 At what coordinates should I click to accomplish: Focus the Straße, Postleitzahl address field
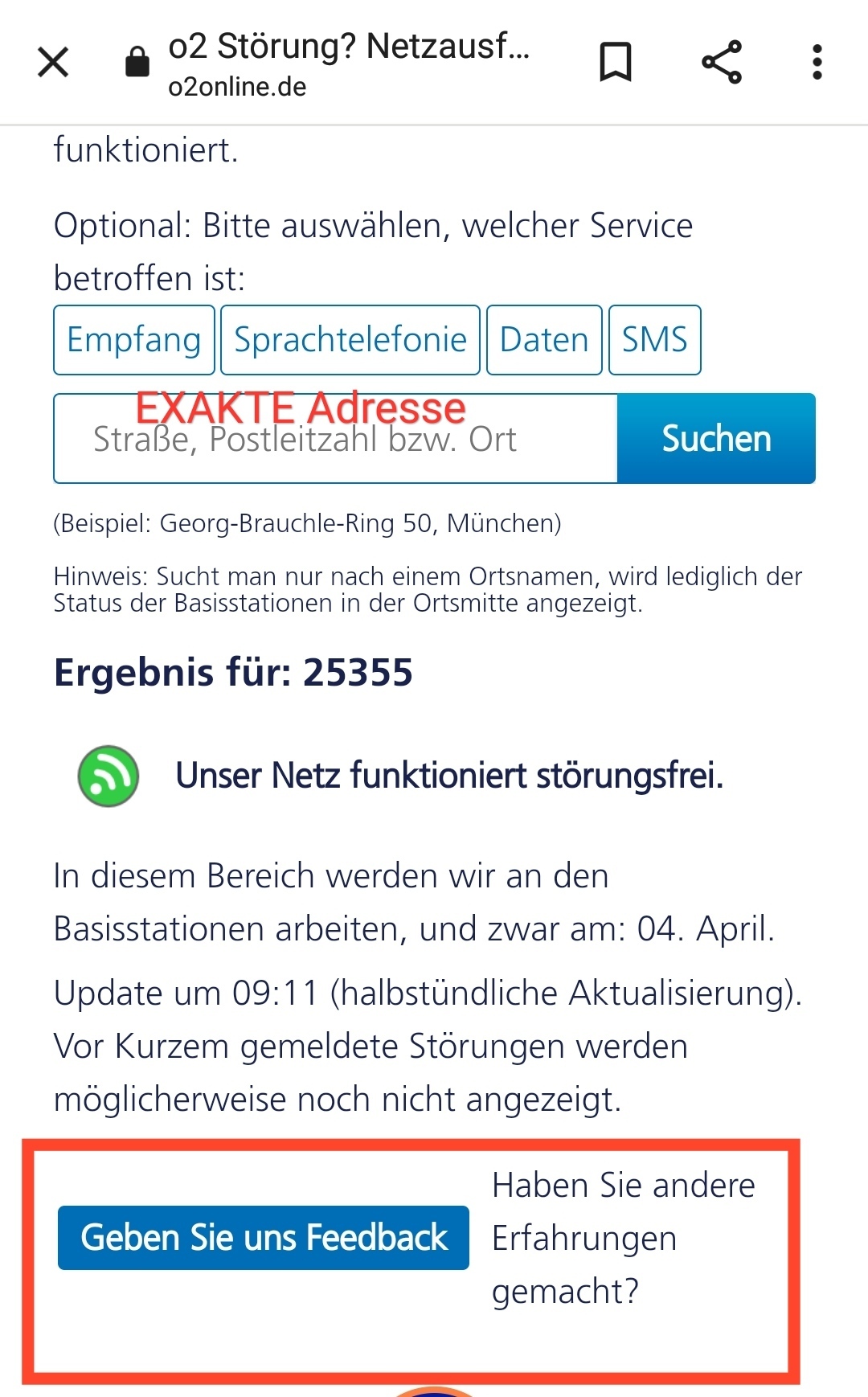coord(335,440)
